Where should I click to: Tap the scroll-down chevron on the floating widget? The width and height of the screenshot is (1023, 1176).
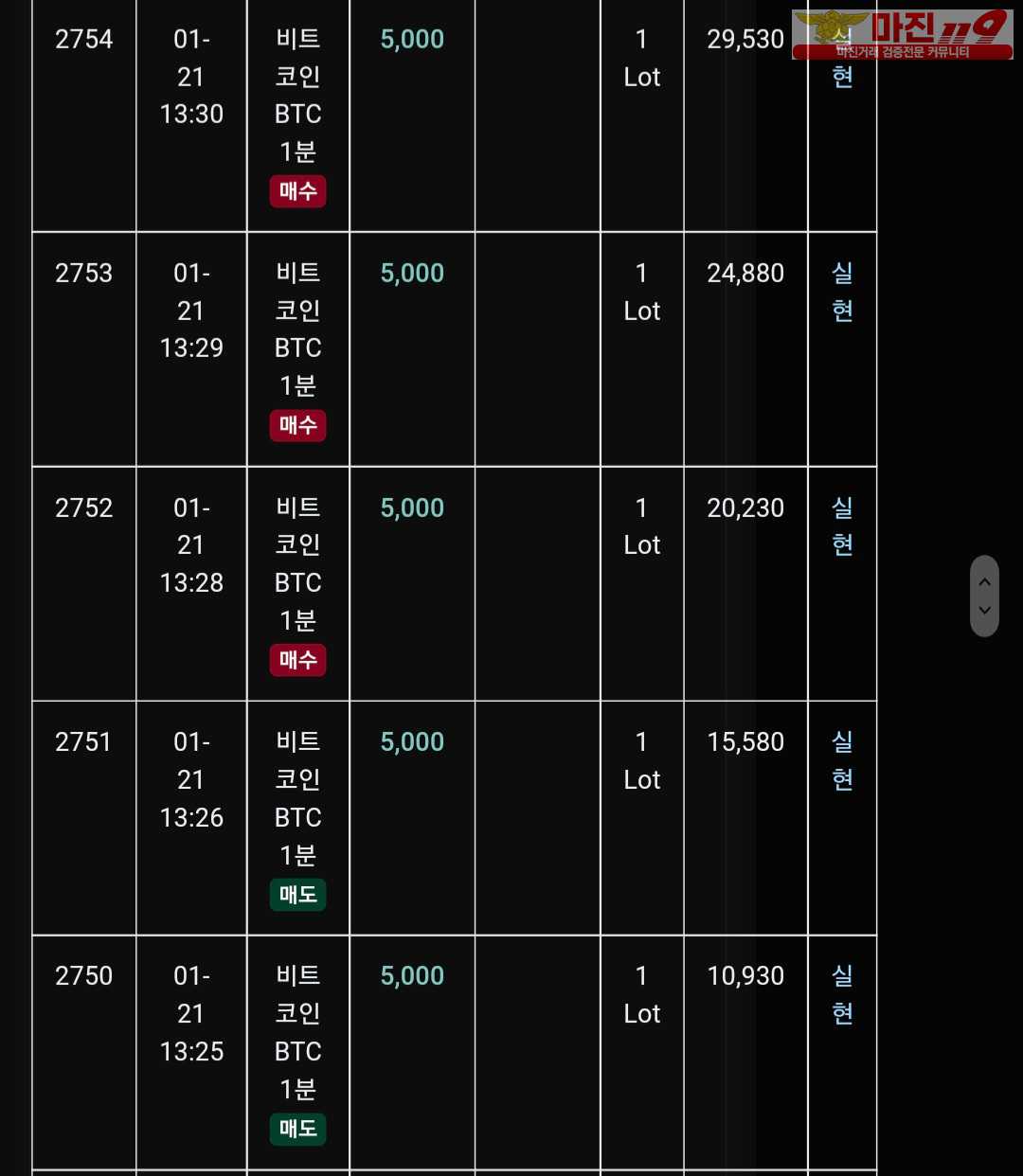click(x=984, y=611)
